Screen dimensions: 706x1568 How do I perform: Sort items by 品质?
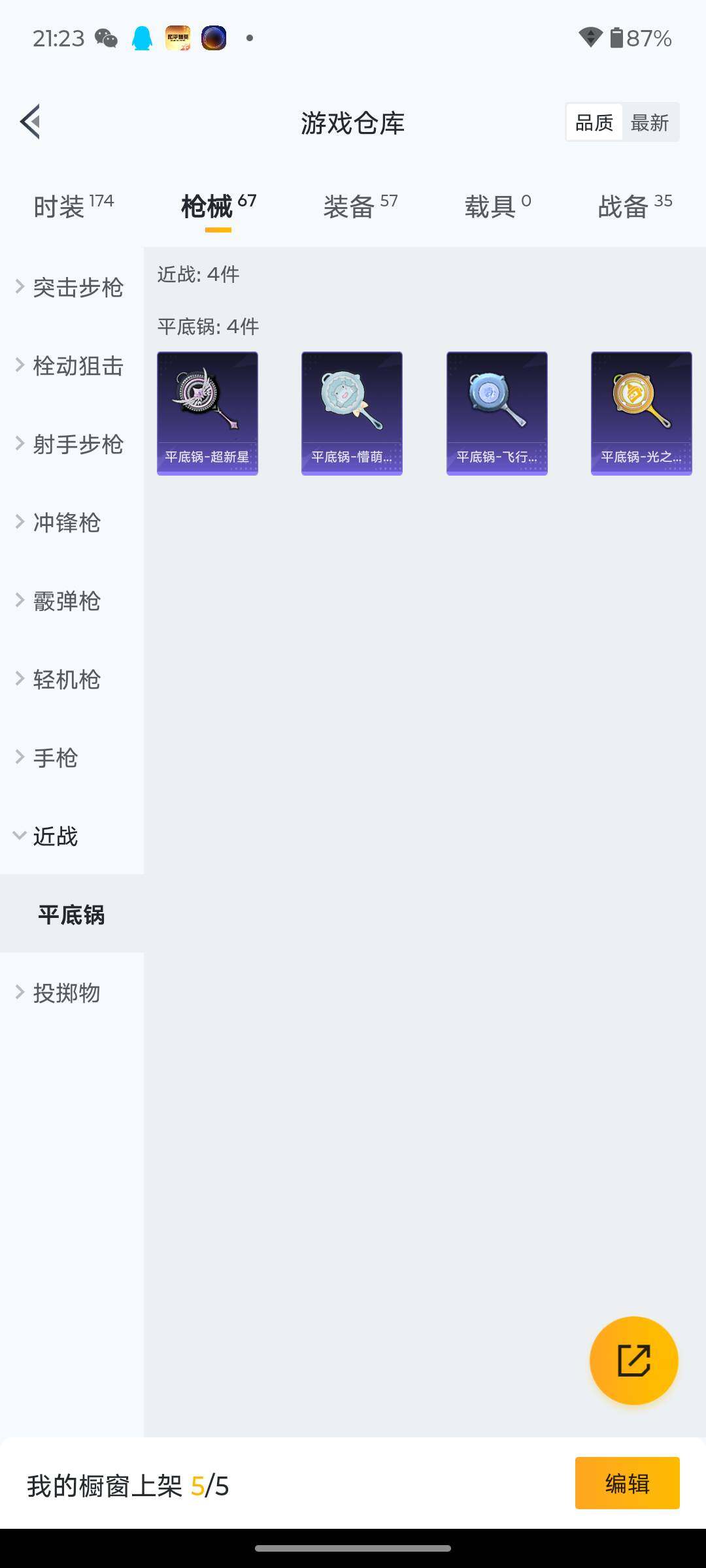[x=594, y=122]
